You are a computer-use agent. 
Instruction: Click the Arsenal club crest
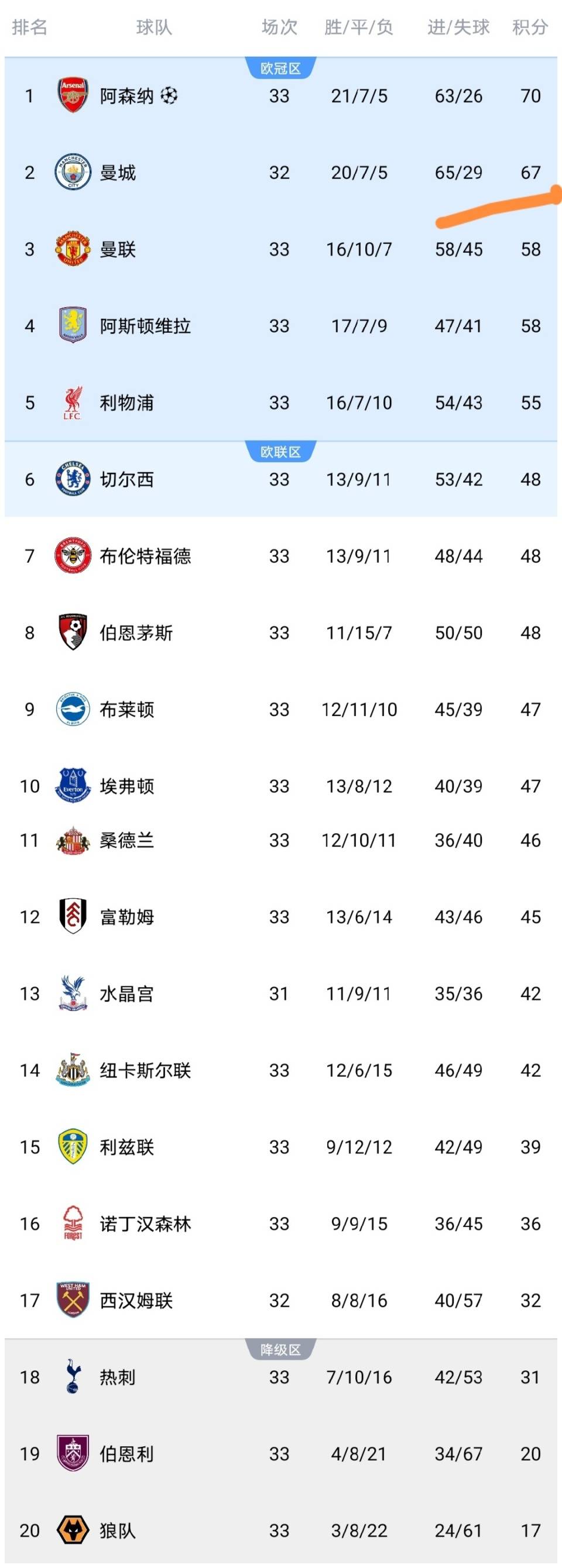[x=72, y=95]
